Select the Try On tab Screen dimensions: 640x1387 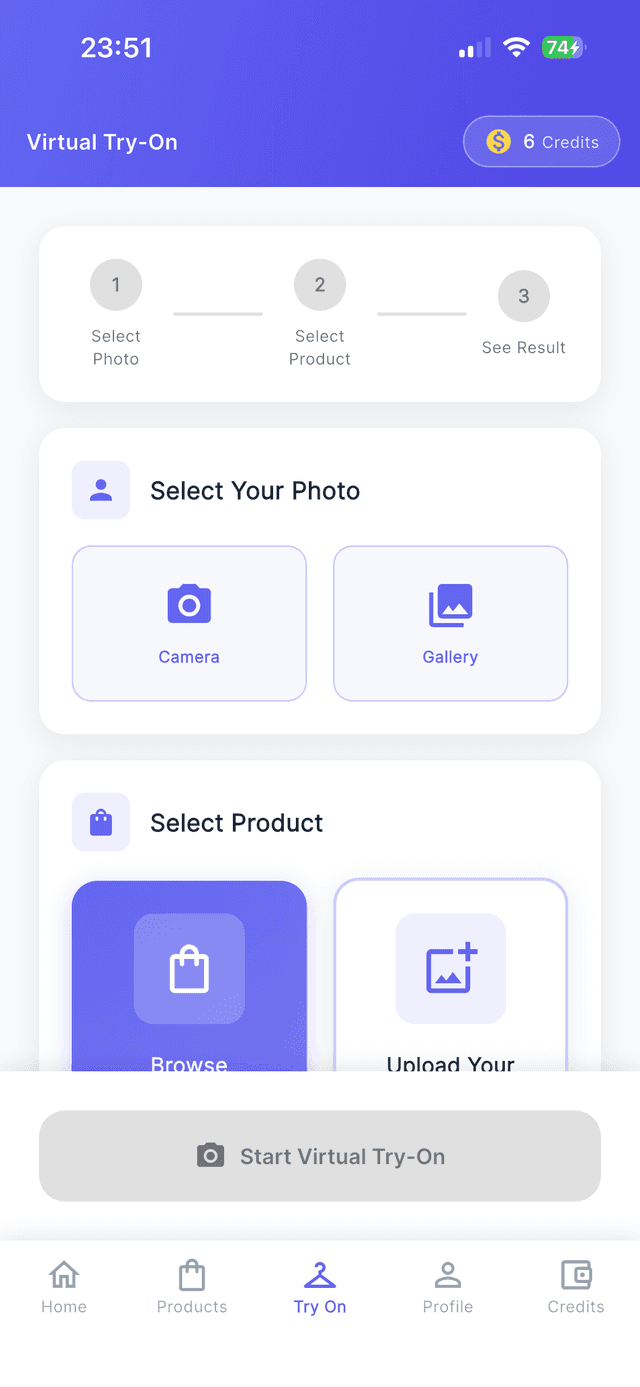tap(320, 1288)
